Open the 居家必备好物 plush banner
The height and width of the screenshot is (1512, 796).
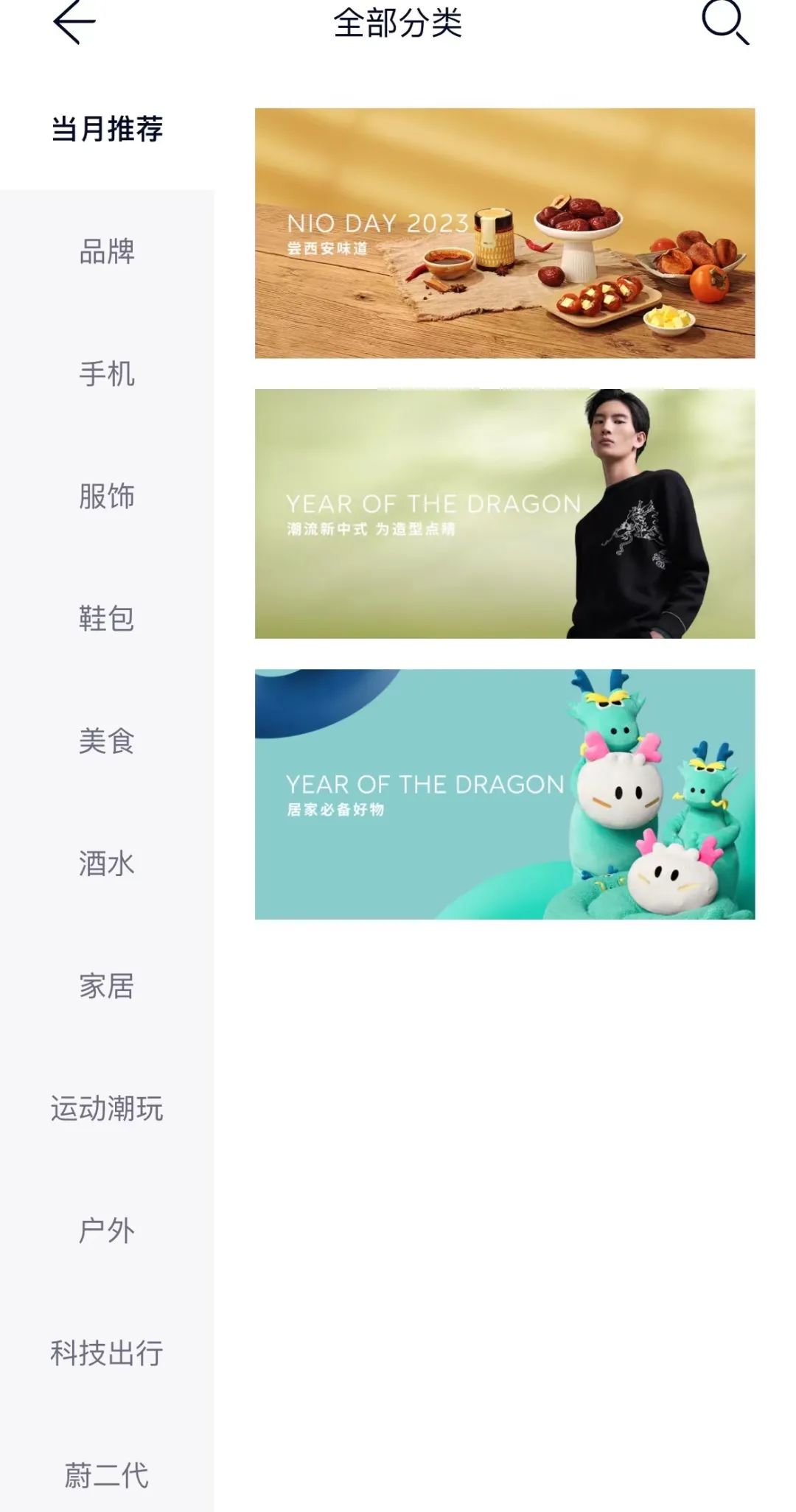point(505,794)
